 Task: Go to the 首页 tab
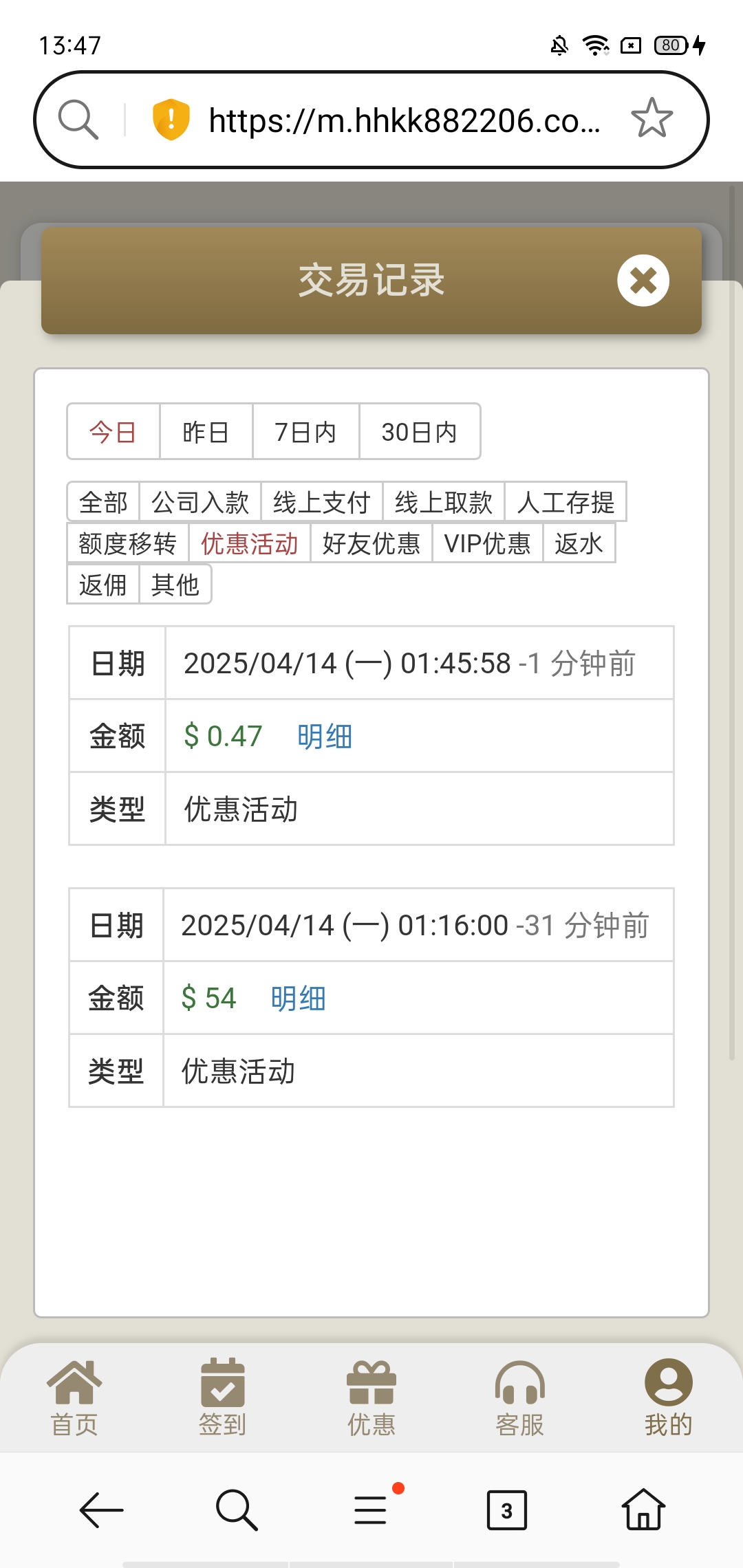[74, 1397]
